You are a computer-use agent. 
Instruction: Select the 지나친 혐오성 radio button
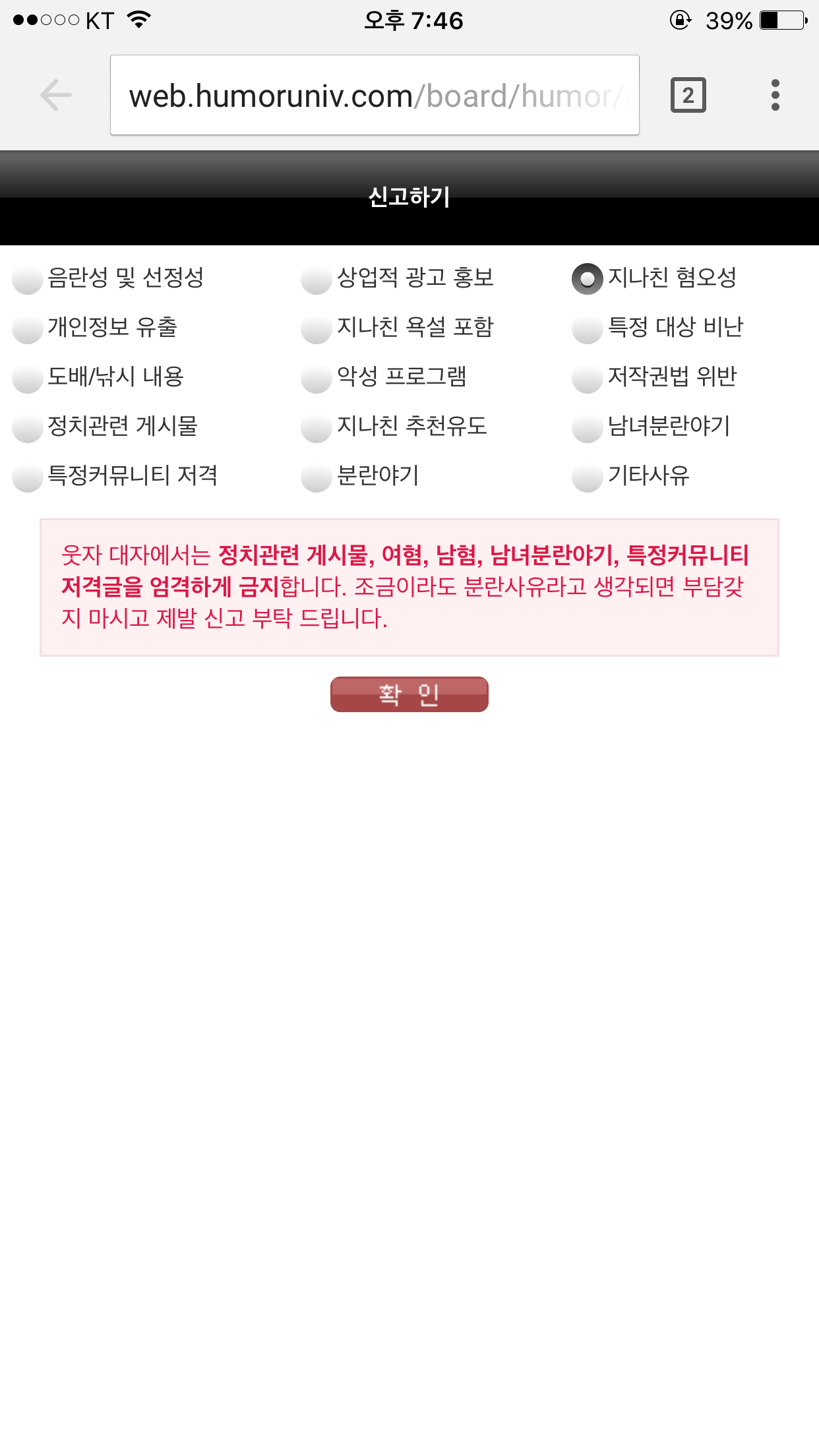click(588, 279)
